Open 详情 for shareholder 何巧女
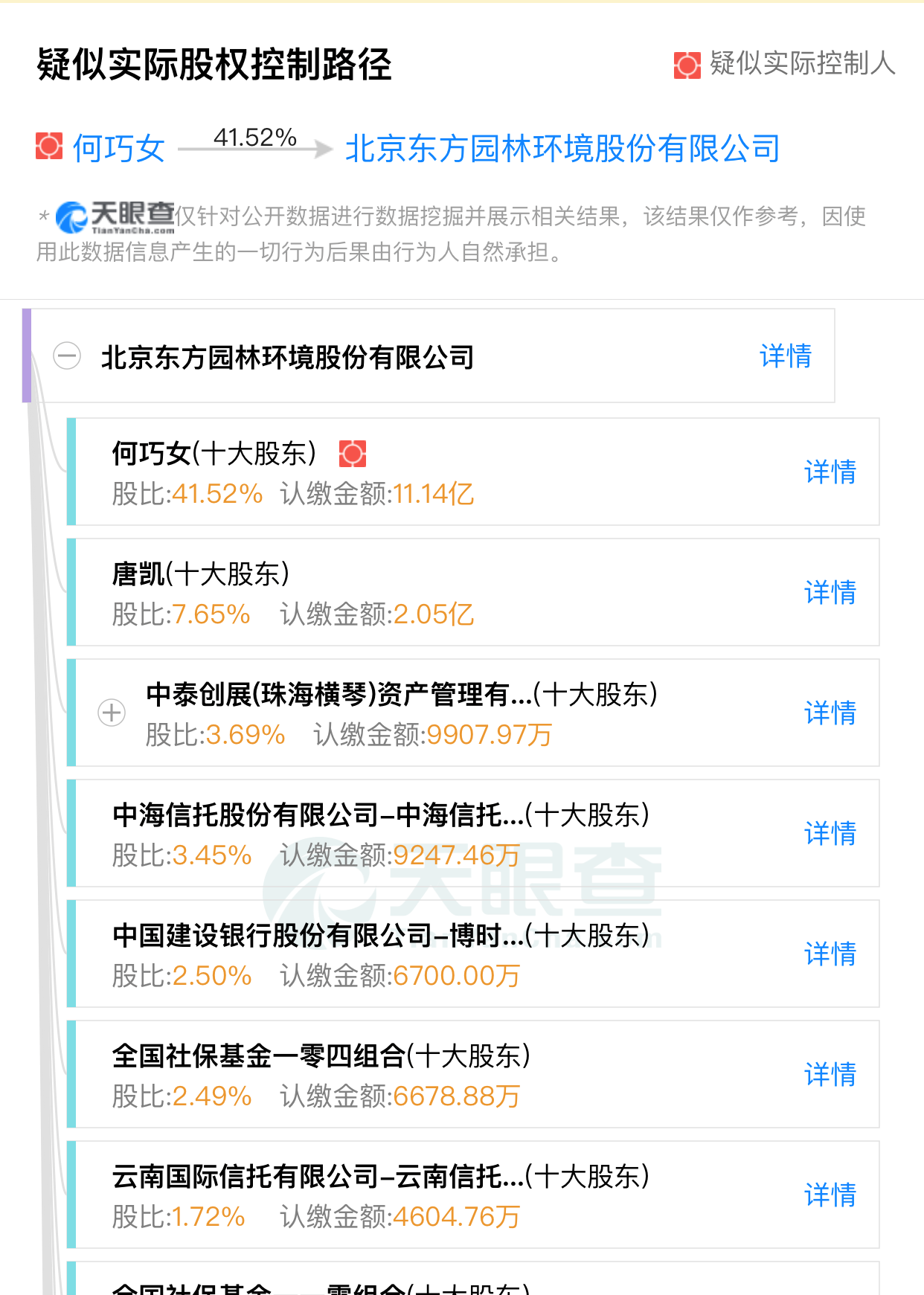This screenshot has width=924, height=1295. [x=830, y=472]
